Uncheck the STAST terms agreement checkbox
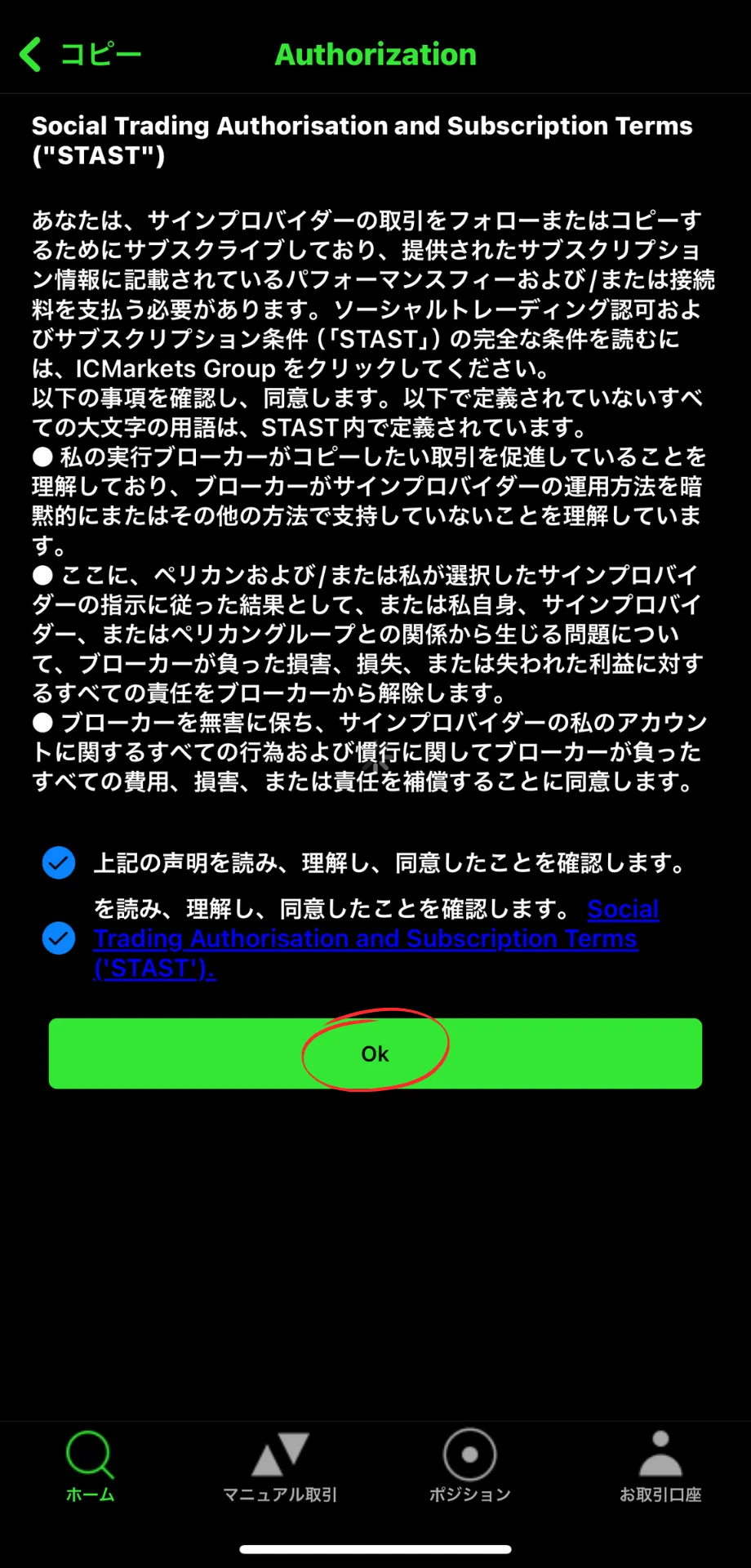The height and width of the screenshot is (1568, 751). click(59, 938)
